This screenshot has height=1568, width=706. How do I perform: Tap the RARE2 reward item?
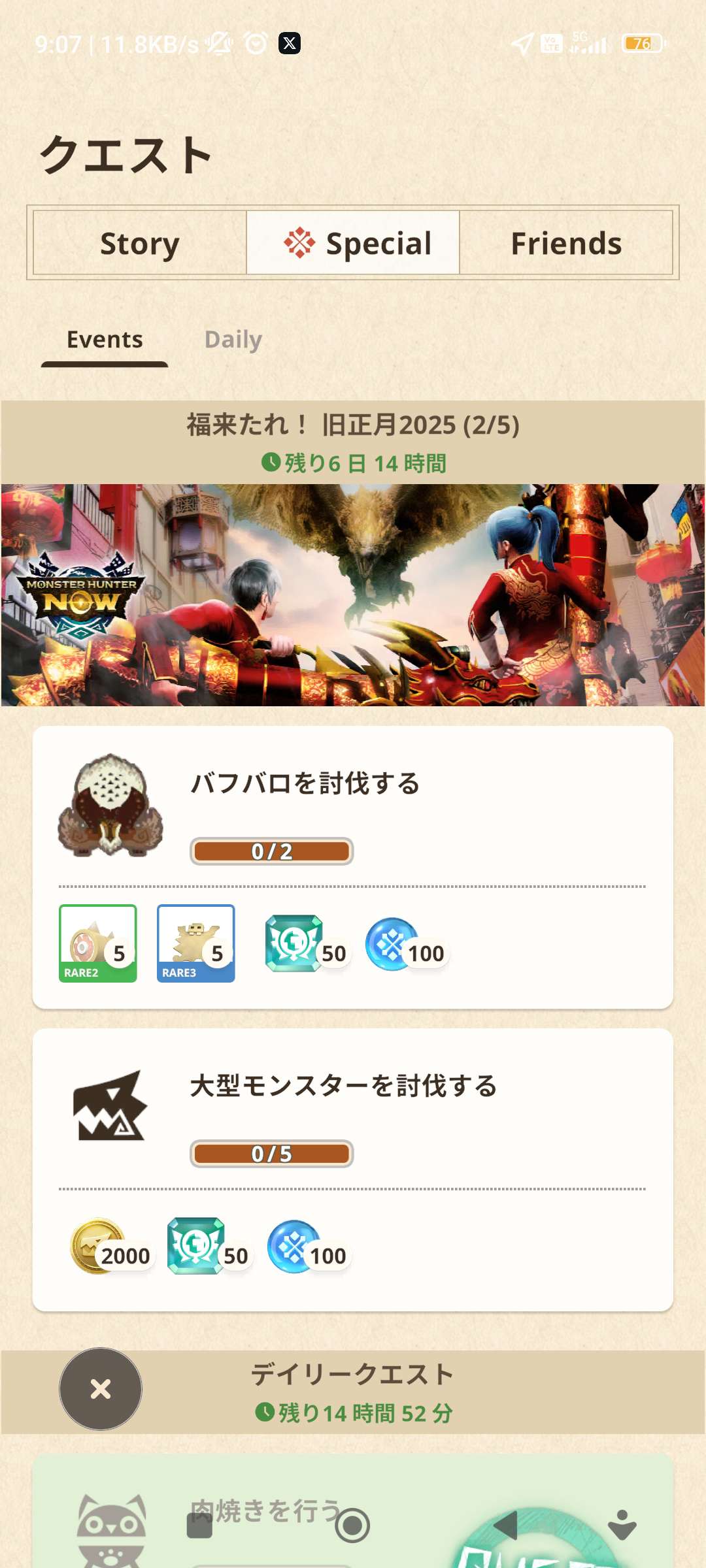[x=98, y=943]
